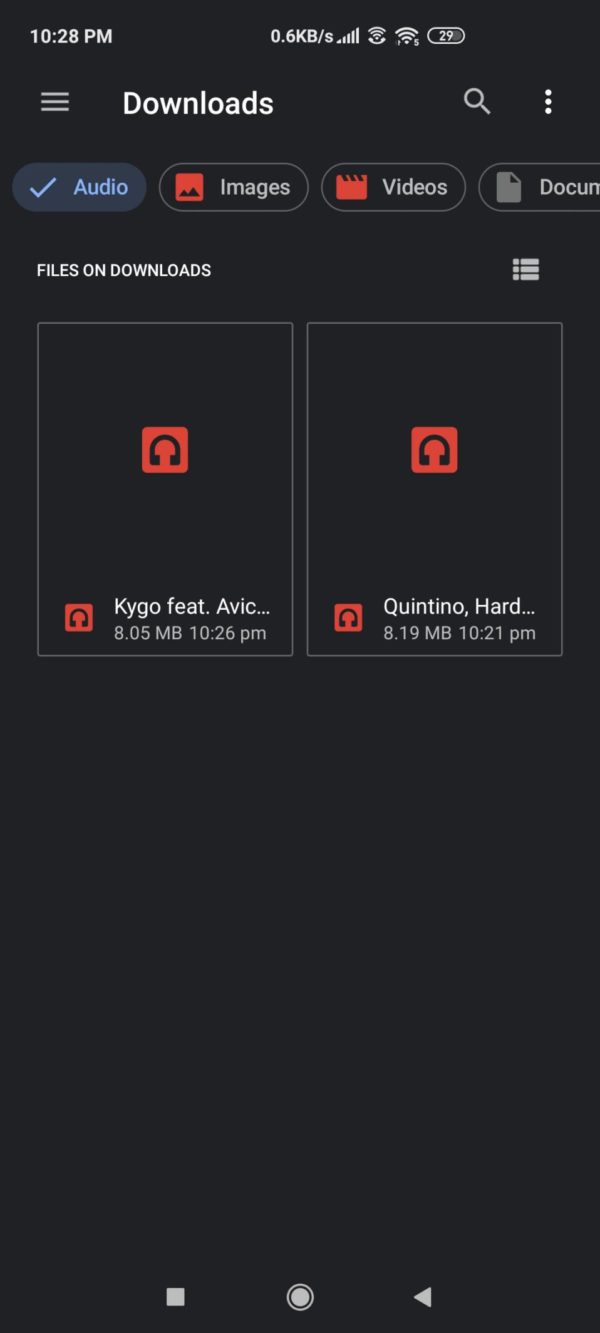Open the navigation drawer menu
Viewport: 600px width, 1333px height.
point(55,102)
